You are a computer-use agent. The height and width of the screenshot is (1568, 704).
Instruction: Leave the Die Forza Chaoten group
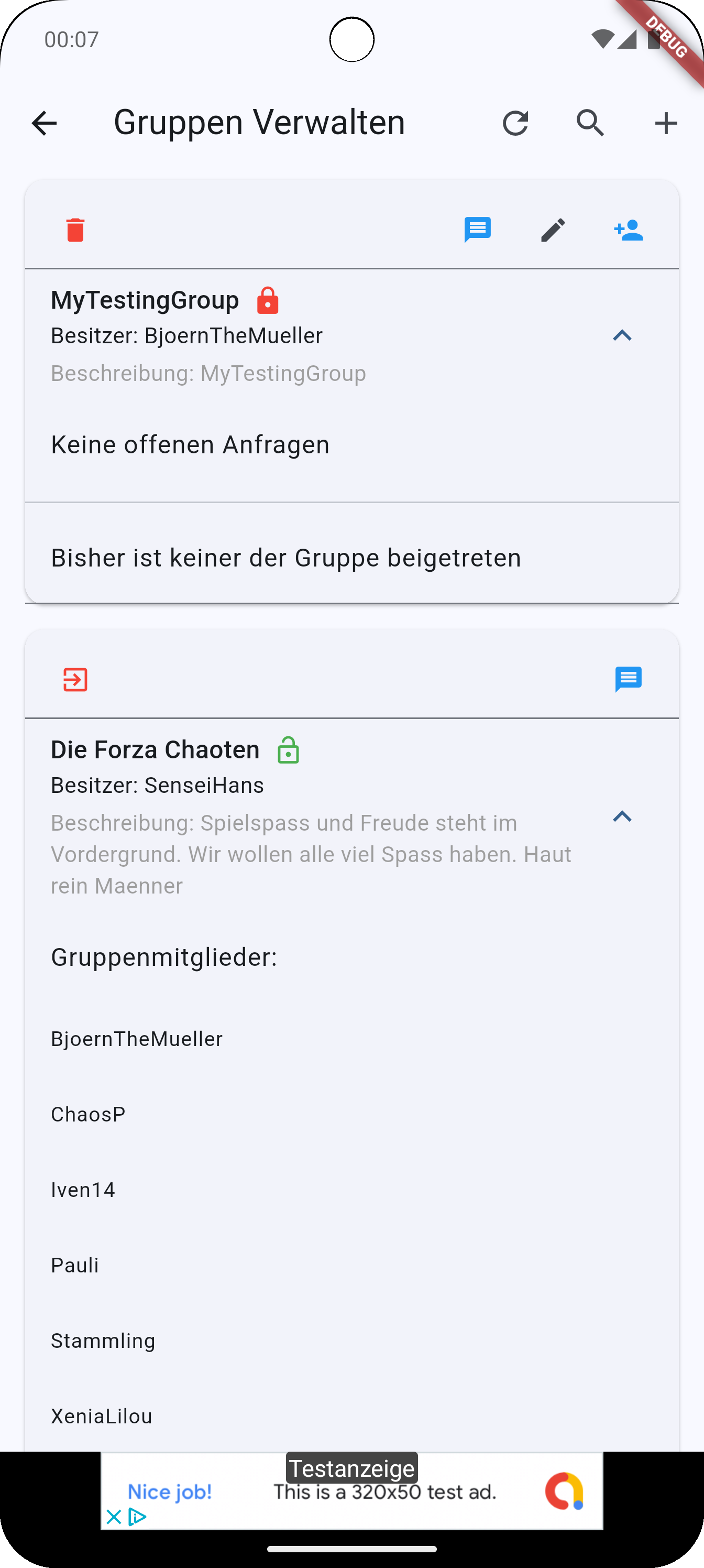(75, 679)
